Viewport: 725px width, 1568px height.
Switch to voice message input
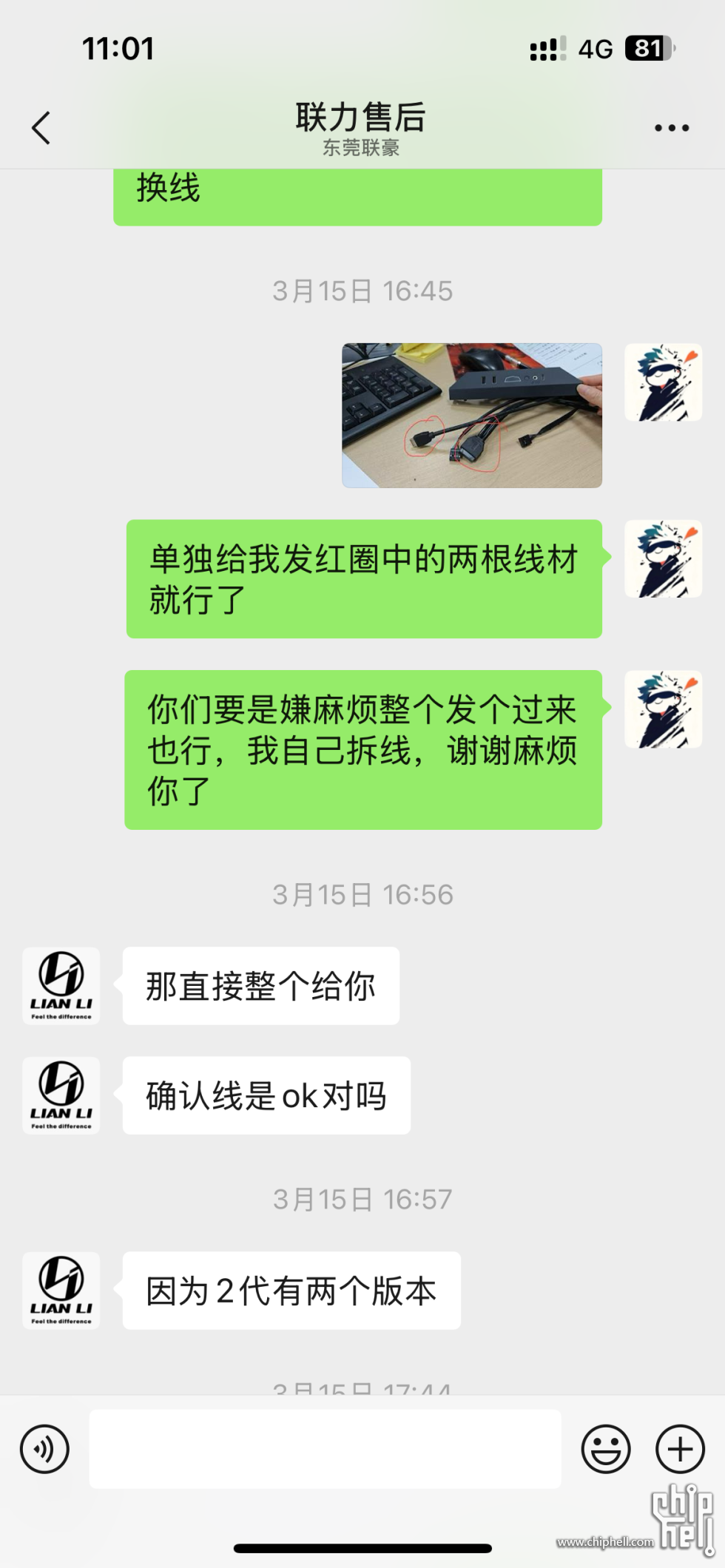pos(44,1449)
